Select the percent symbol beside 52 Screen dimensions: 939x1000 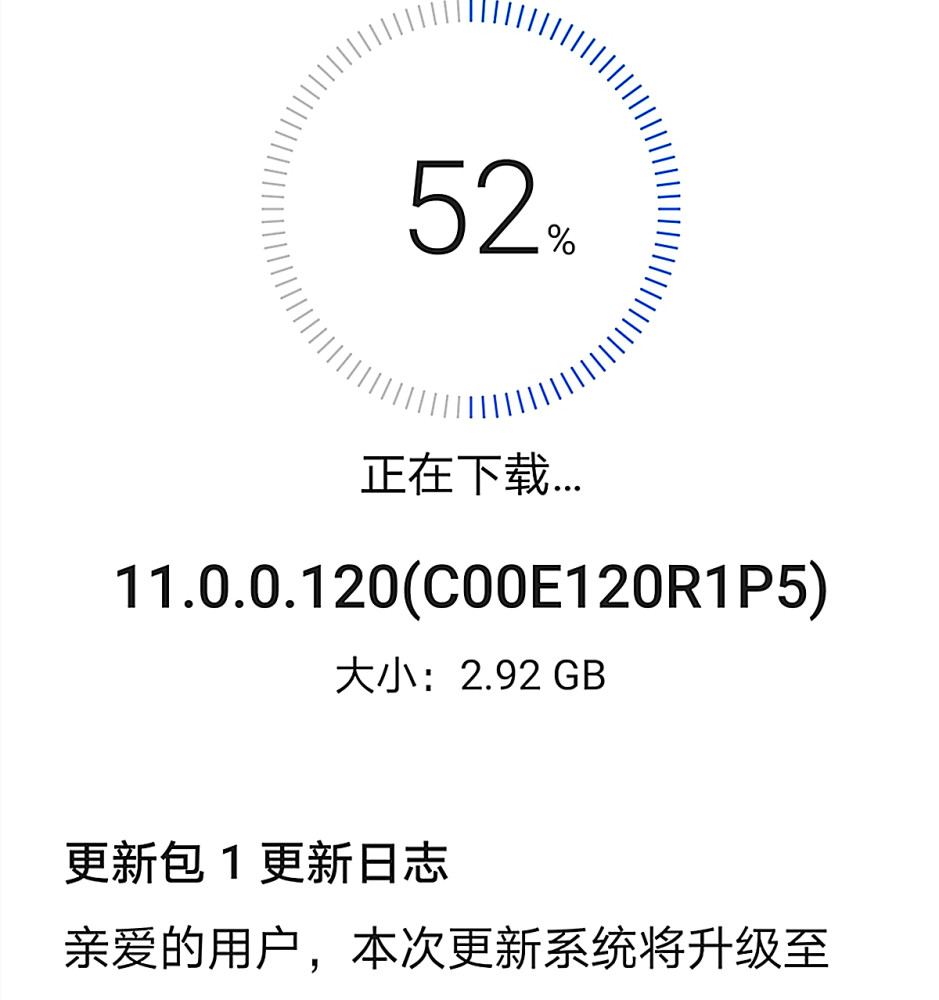563,240
